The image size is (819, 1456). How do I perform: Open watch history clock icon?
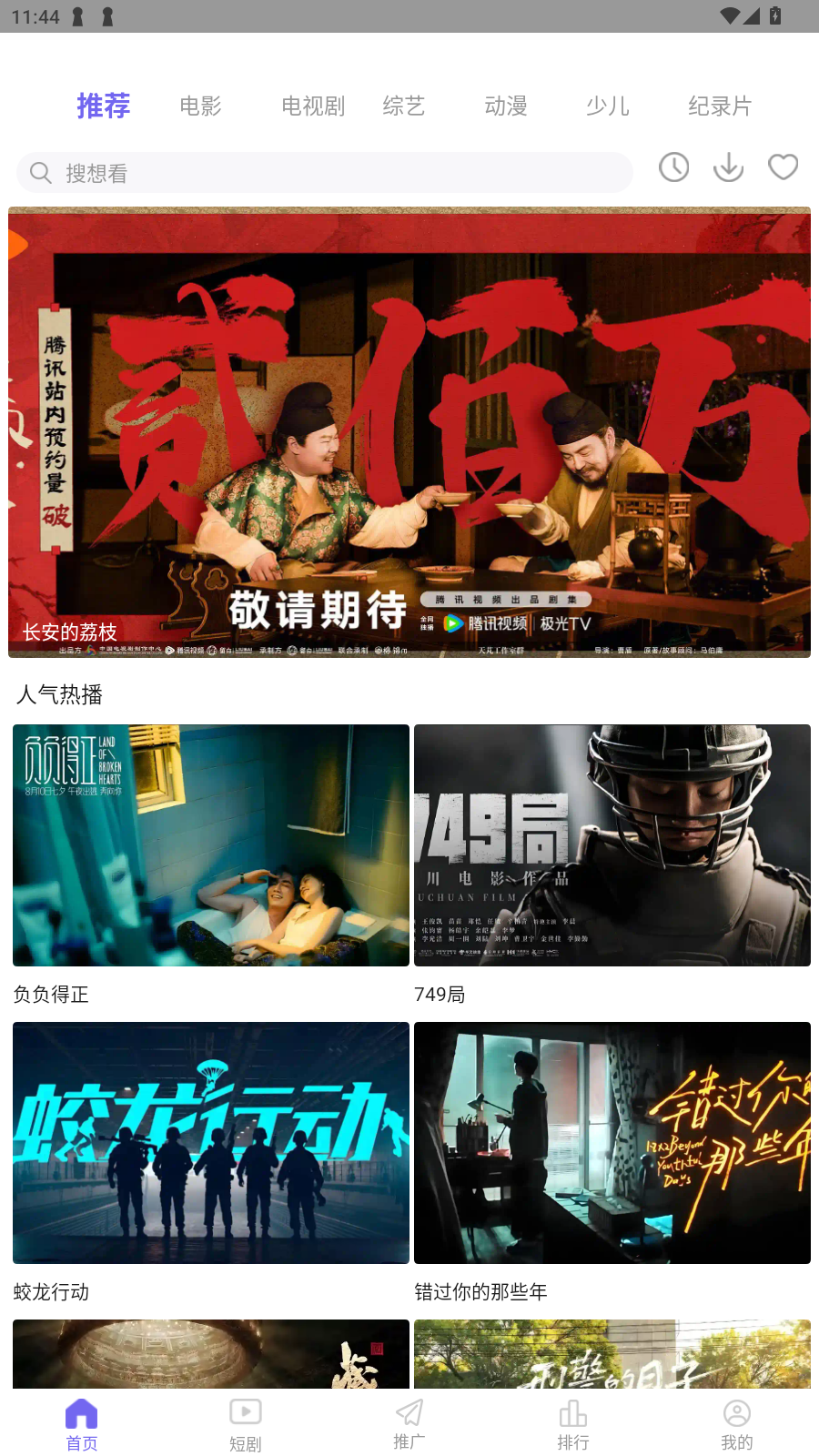click(x=673, y=167)
